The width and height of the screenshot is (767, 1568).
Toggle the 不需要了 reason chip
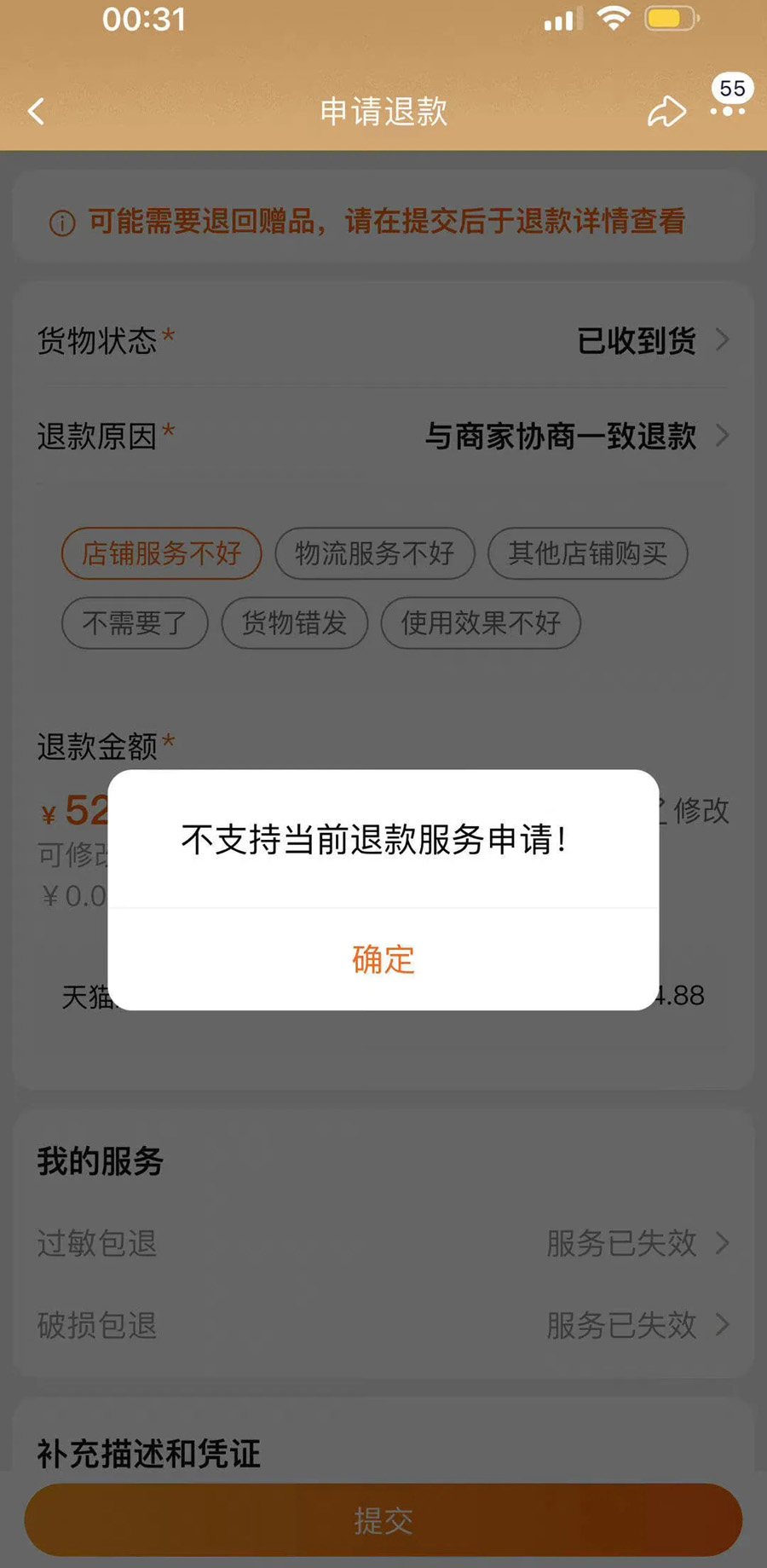134,623
